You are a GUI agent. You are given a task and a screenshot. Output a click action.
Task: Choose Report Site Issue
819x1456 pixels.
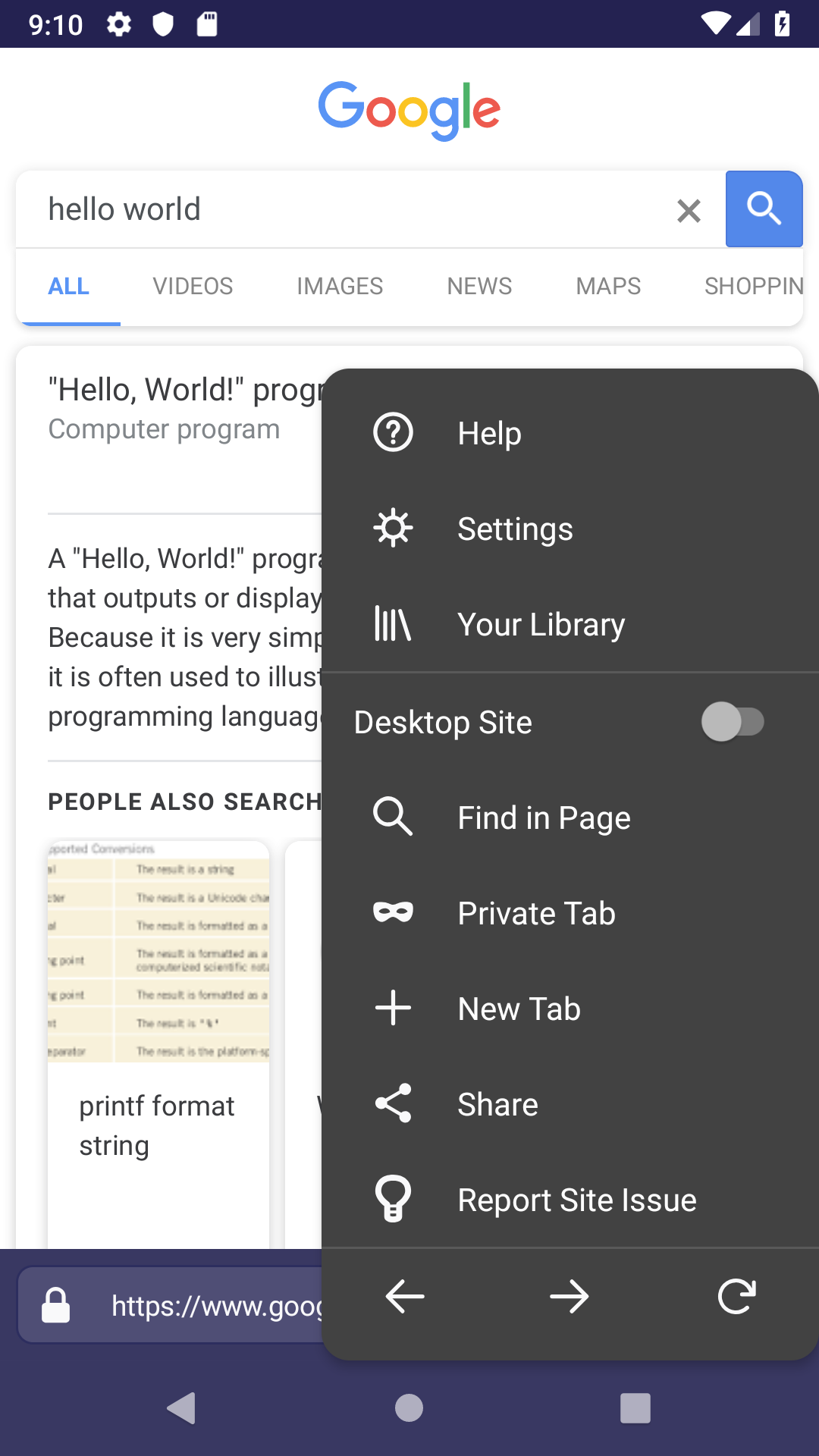[x=570, y=1200]
